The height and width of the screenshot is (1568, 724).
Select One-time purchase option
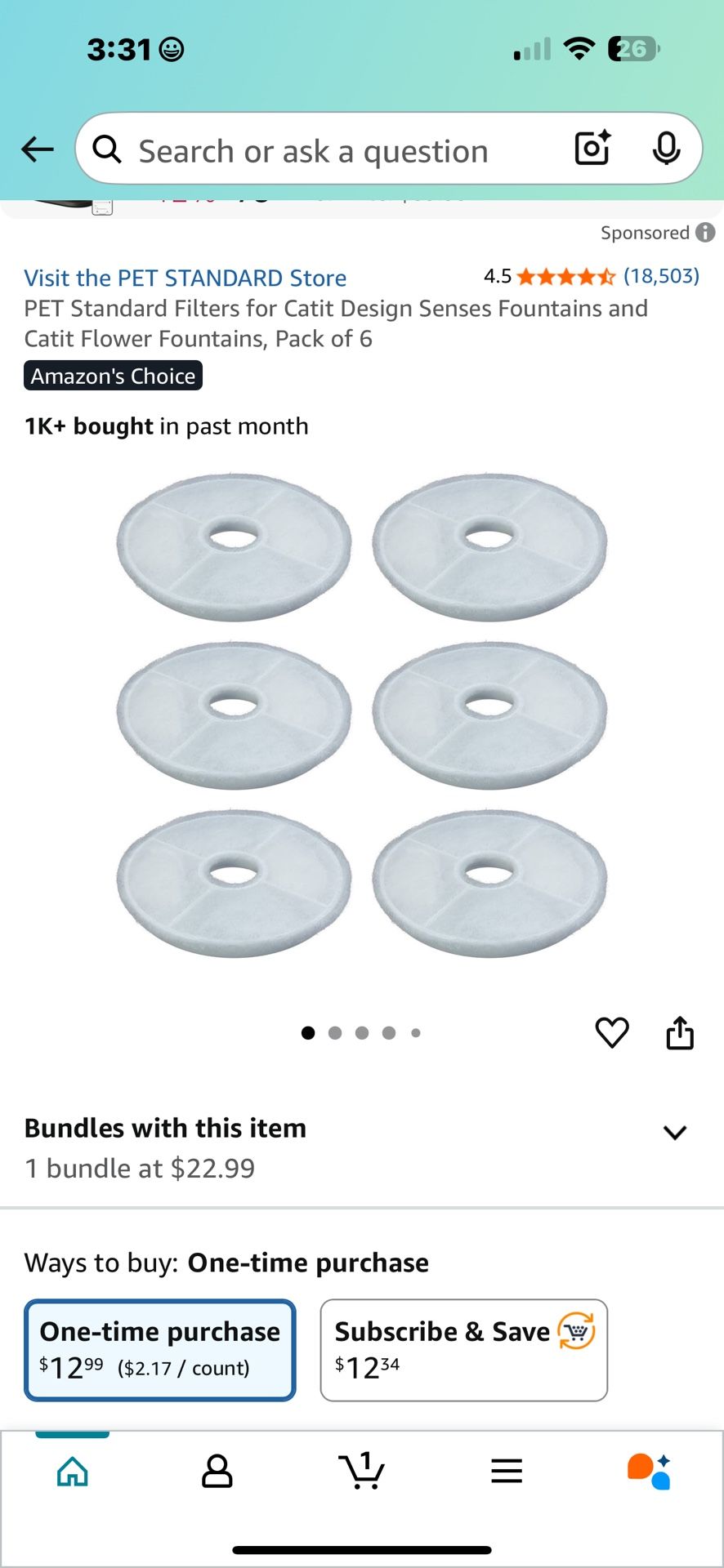tap(160, 1349)
